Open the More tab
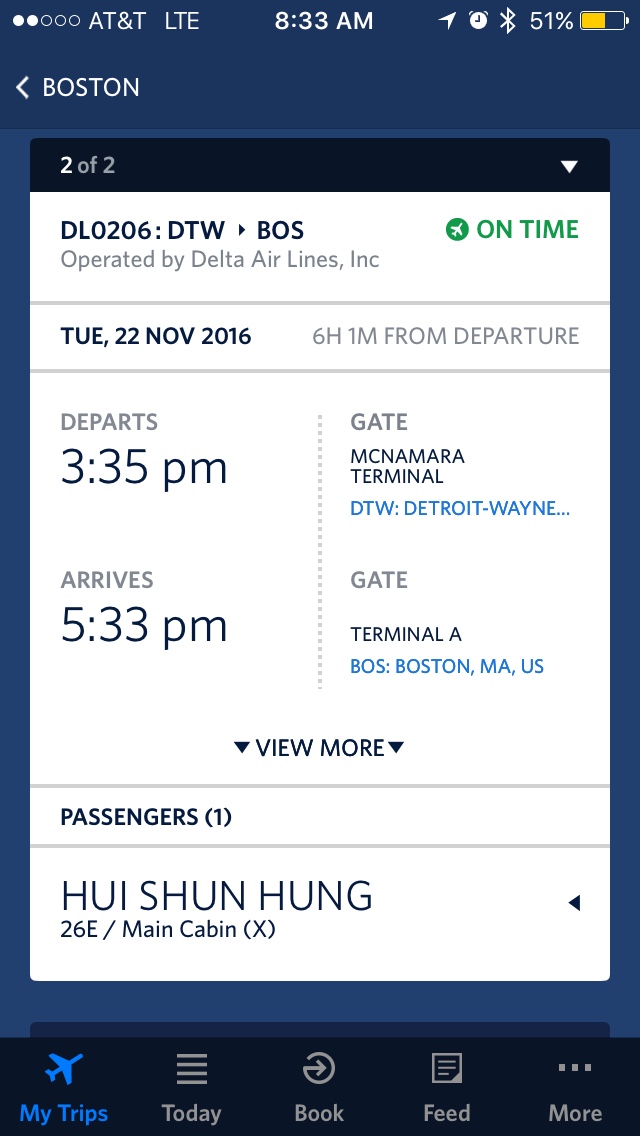 575,1087
